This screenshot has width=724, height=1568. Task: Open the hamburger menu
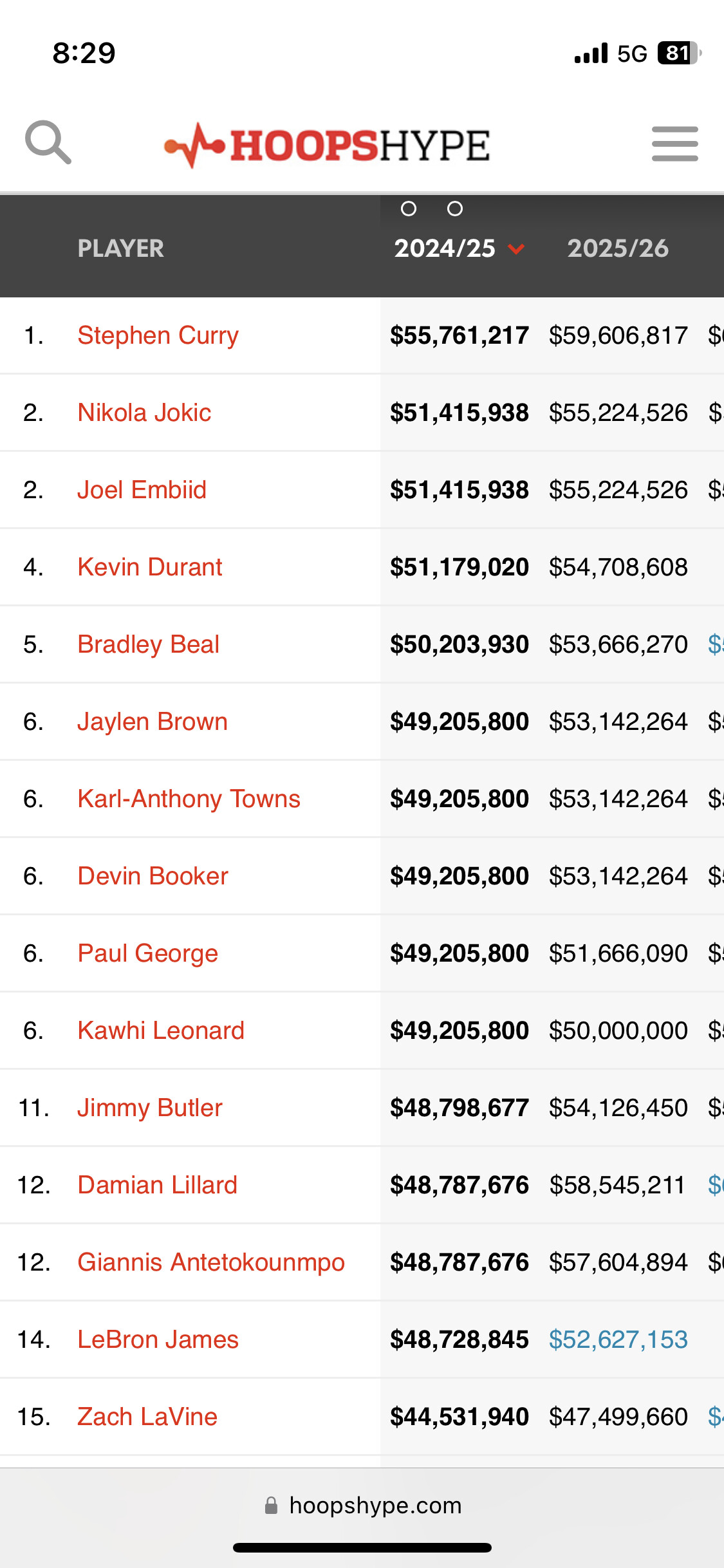tap(674, 144)
